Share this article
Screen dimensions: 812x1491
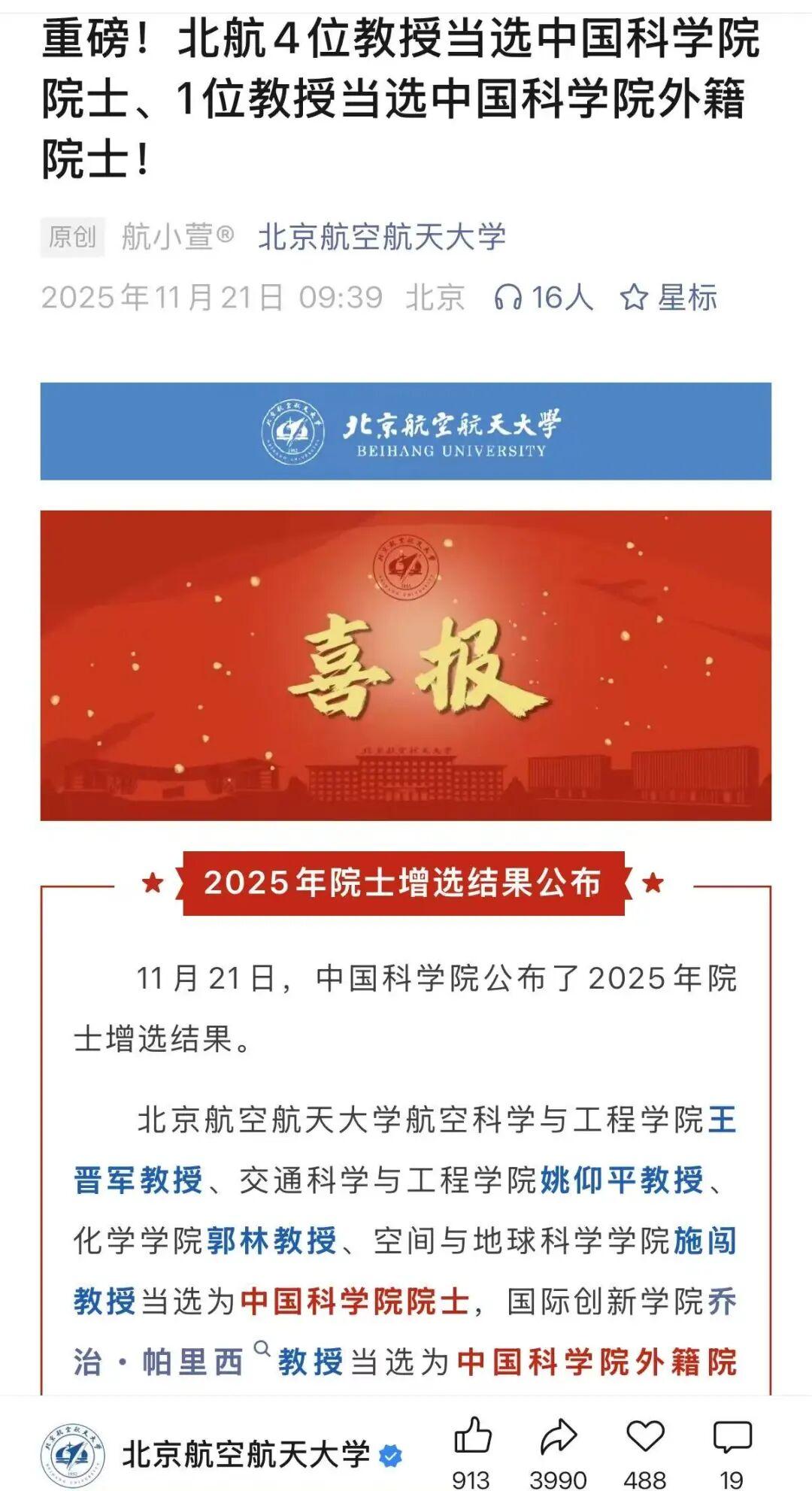point(559,1435)
